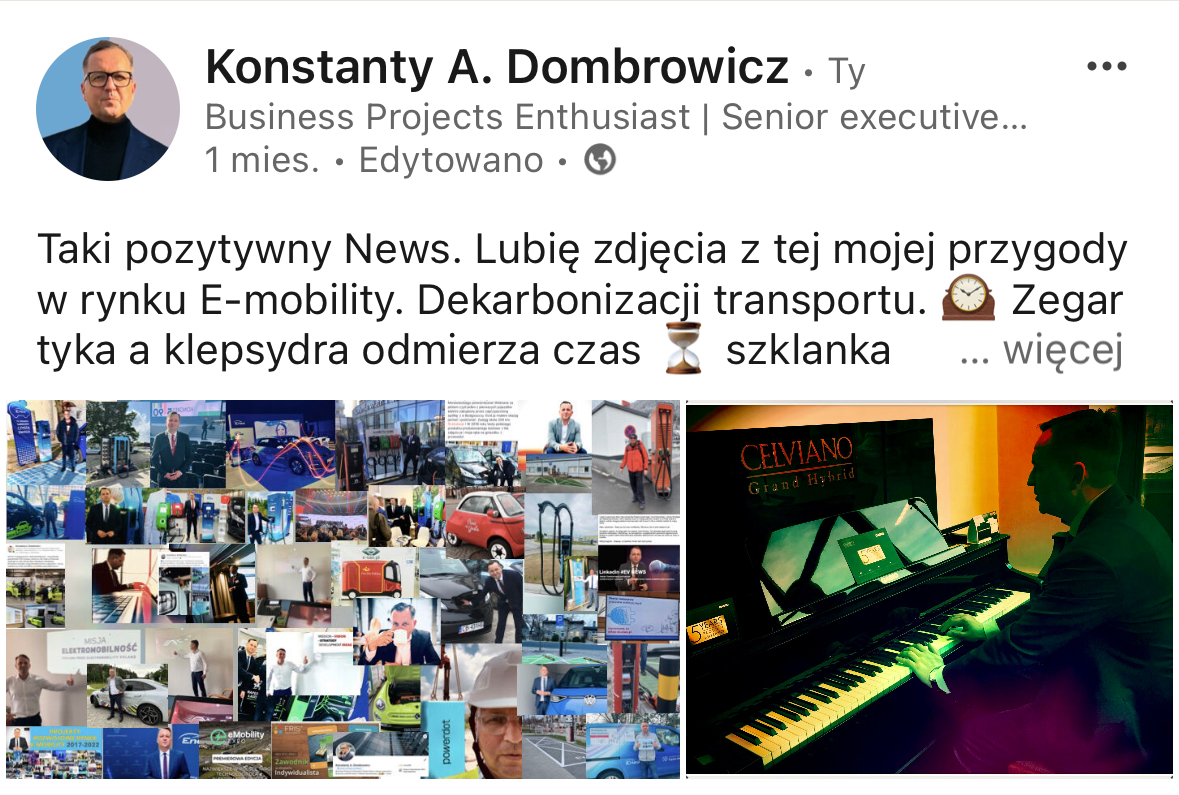This screenshot has width=1179, height=795.
Task: Open the post's three-dot overflow menu
Action: point(1106,67)
